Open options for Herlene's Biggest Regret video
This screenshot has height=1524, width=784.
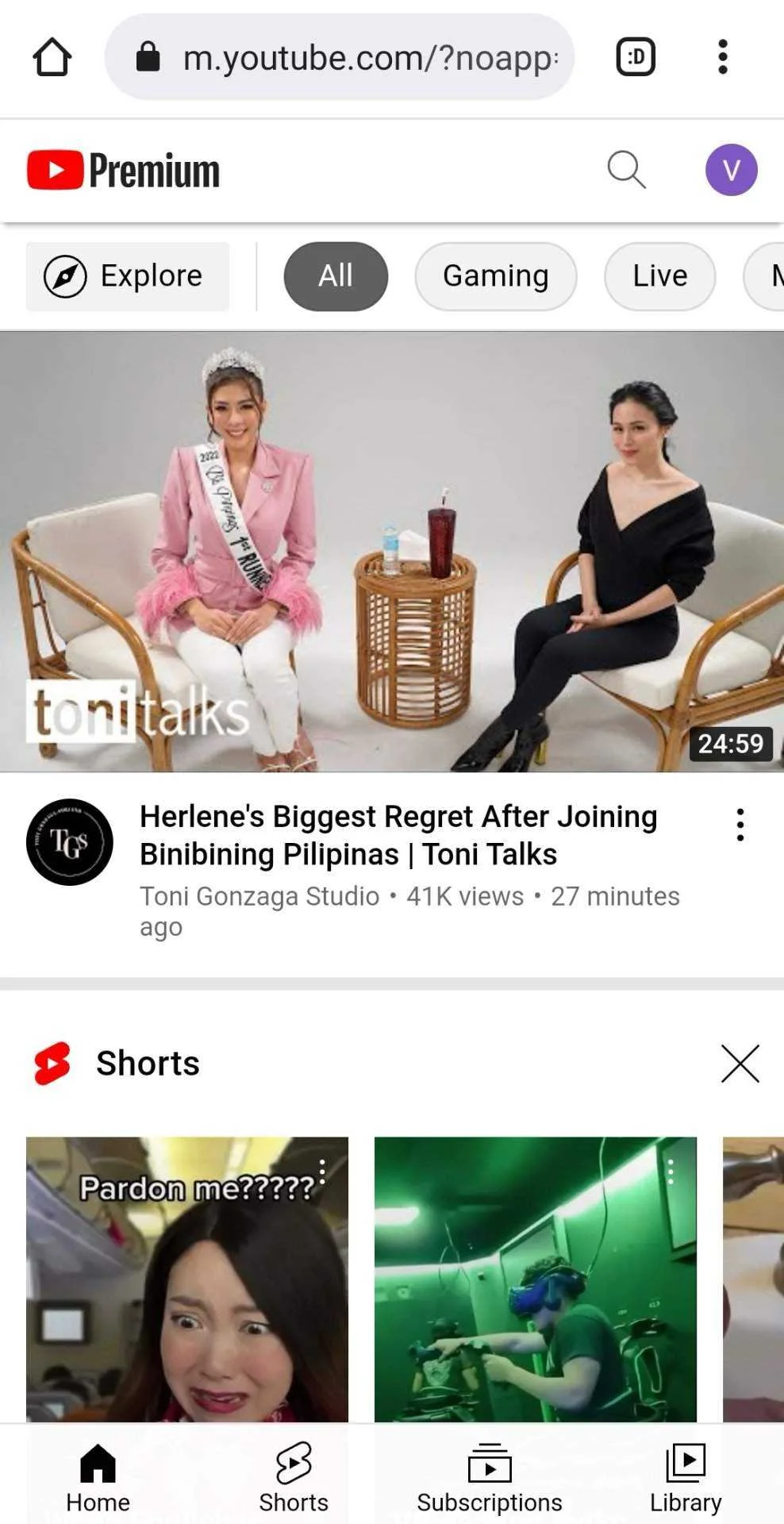740,825
